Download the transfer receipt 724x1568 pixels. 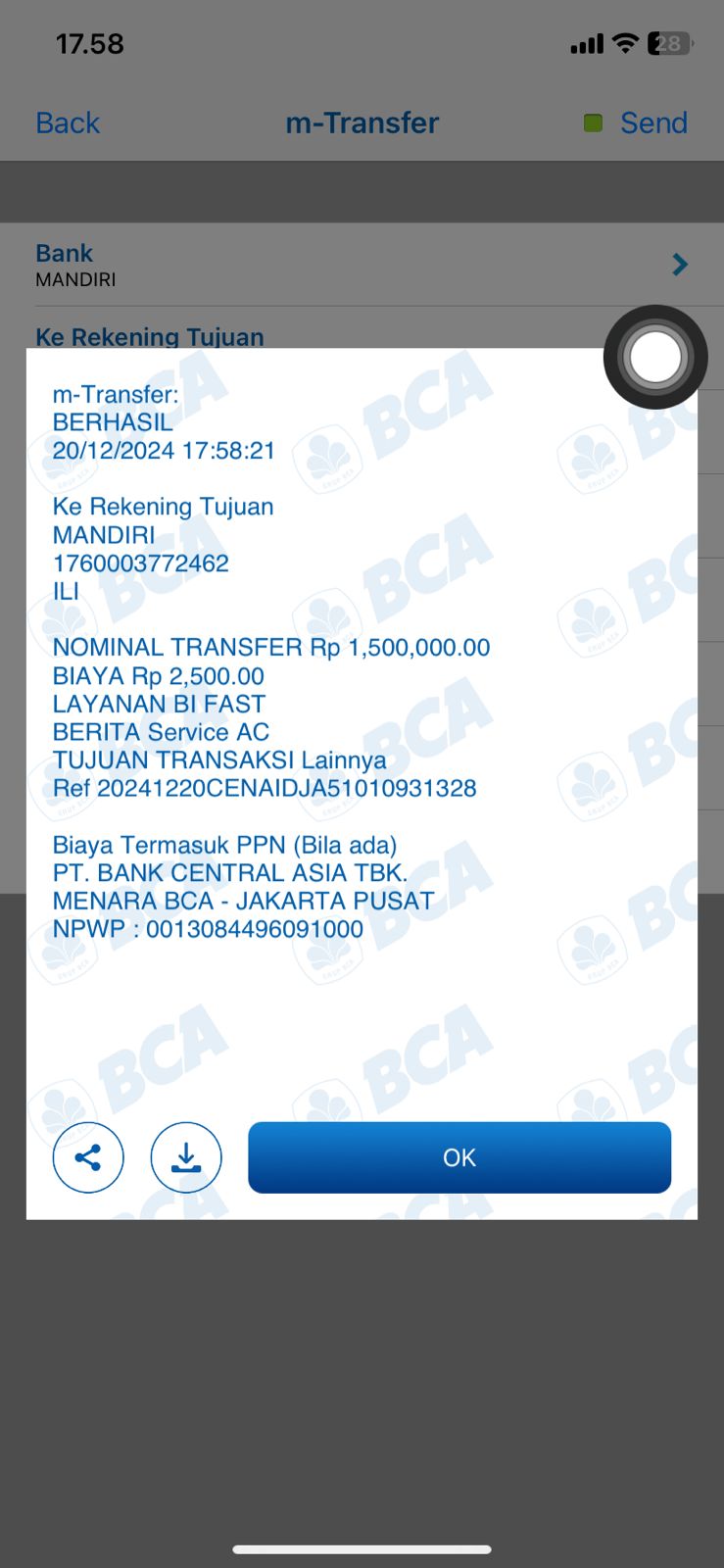pos(186,1157)
